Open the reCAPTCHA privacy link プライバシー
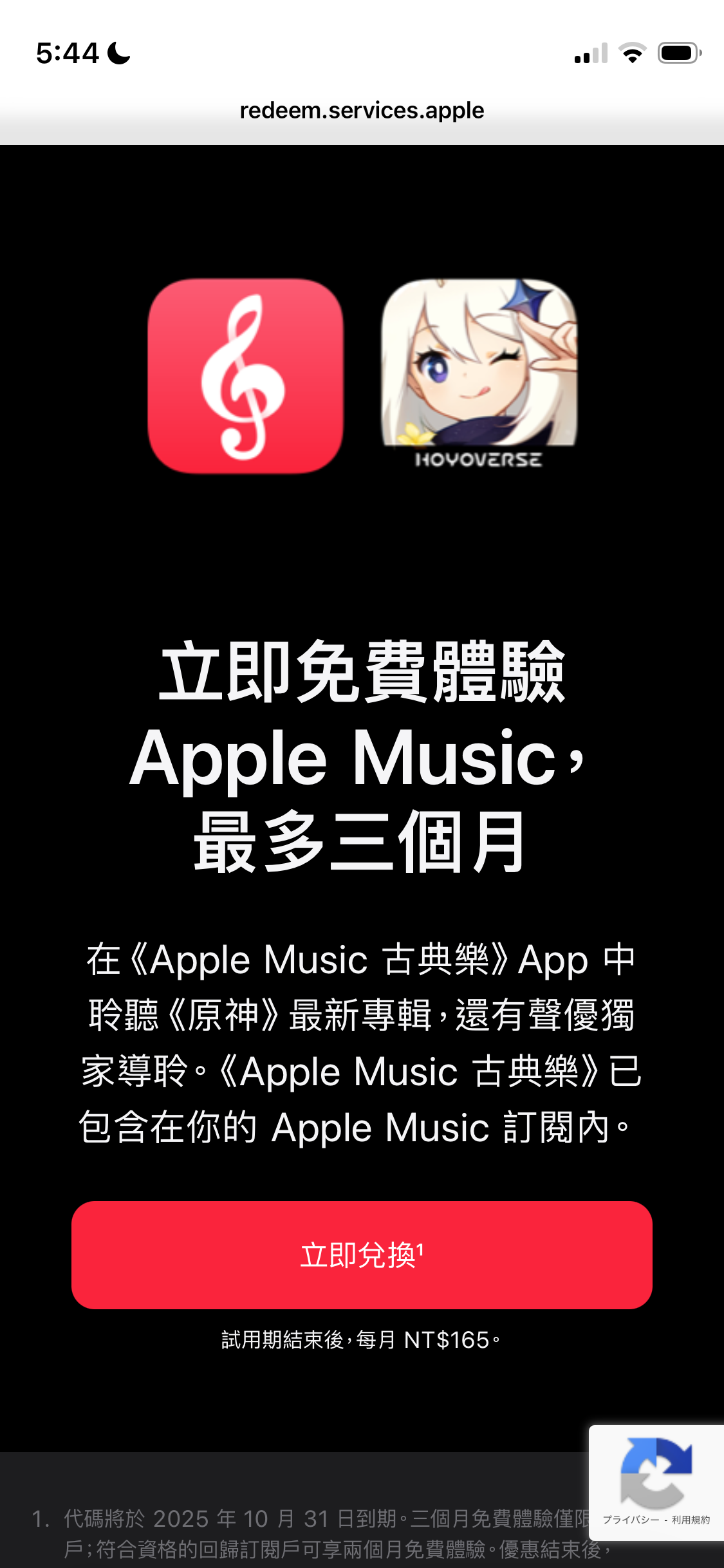This screenshot has height=1568, width=724. pos(631,1520)
